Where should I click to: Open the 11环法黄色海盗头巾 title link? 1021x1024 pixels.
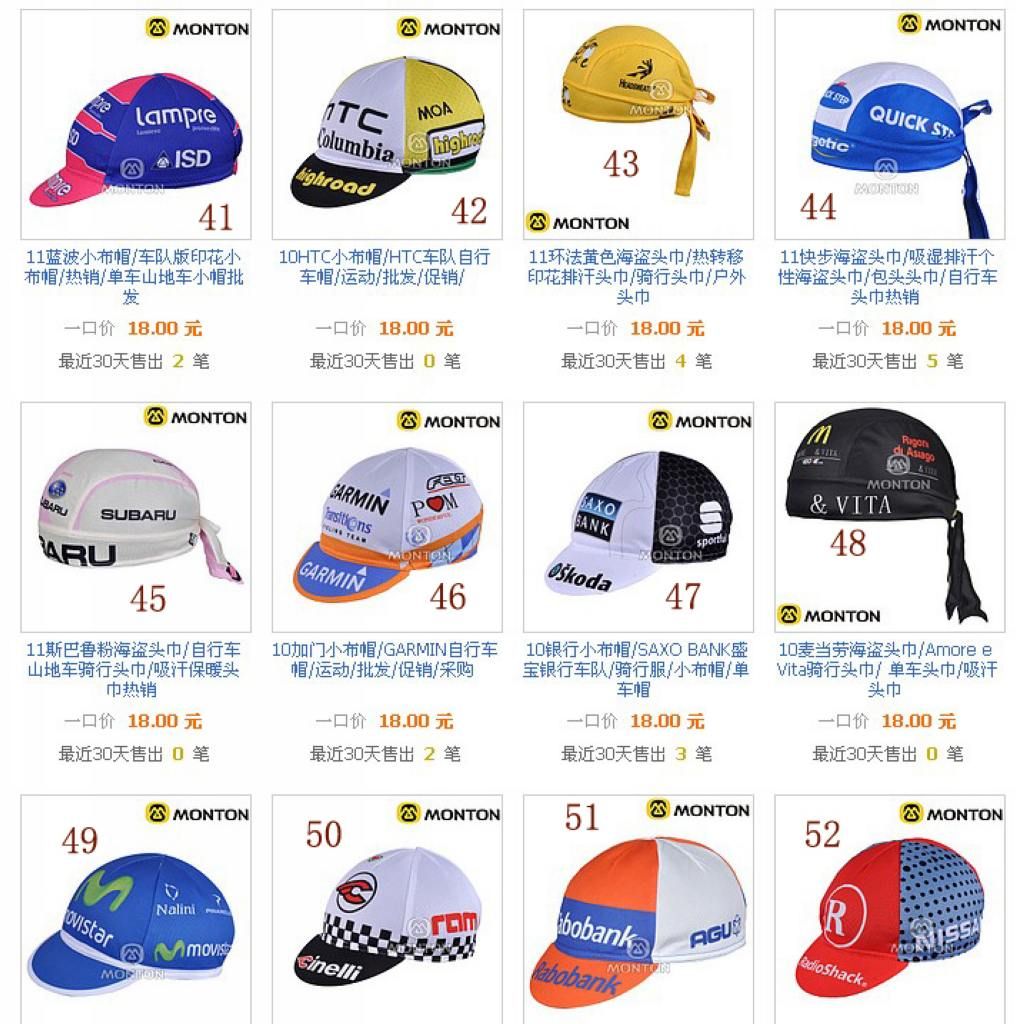tap(636, 277)
